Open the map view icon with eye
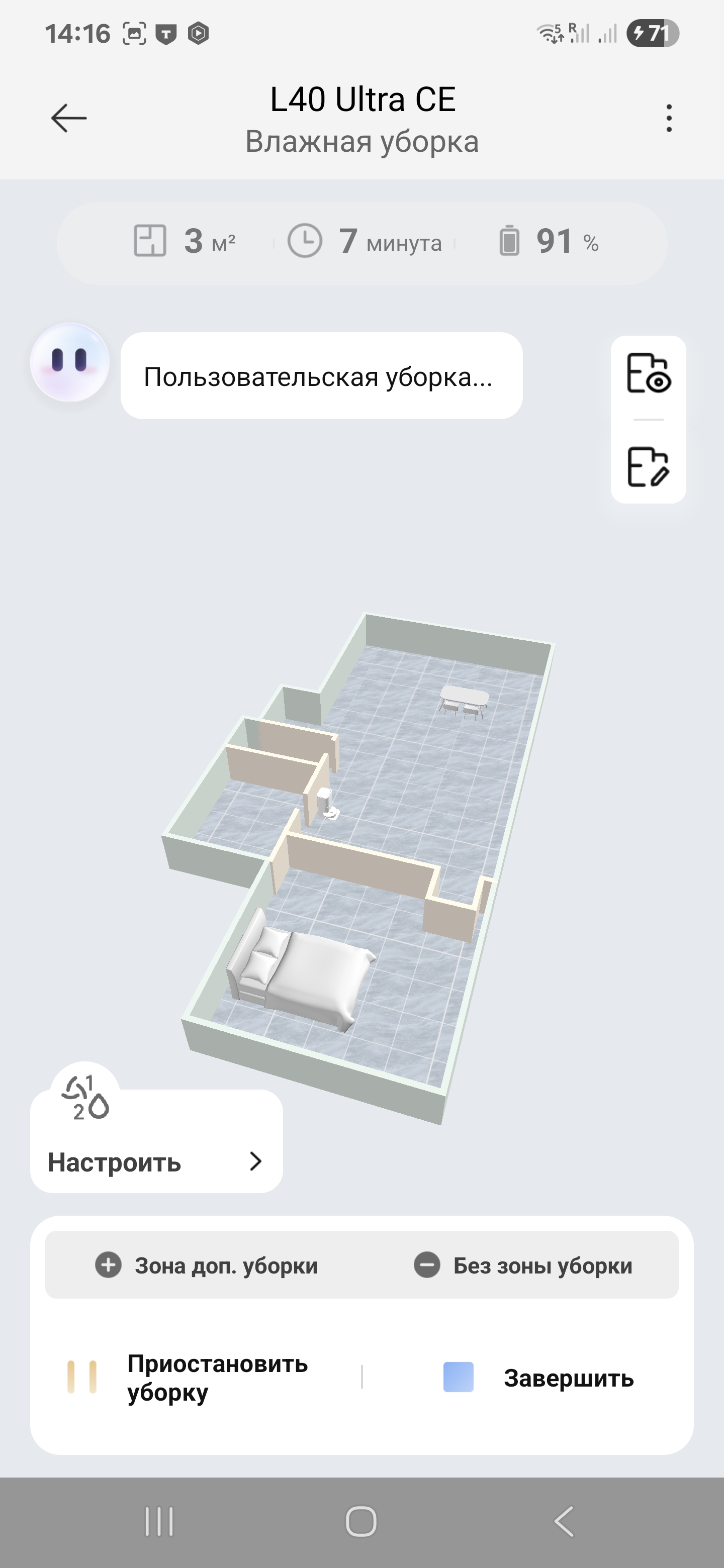Image resolution: width=724 pixels, height=1568 pixels. (648, 373)
